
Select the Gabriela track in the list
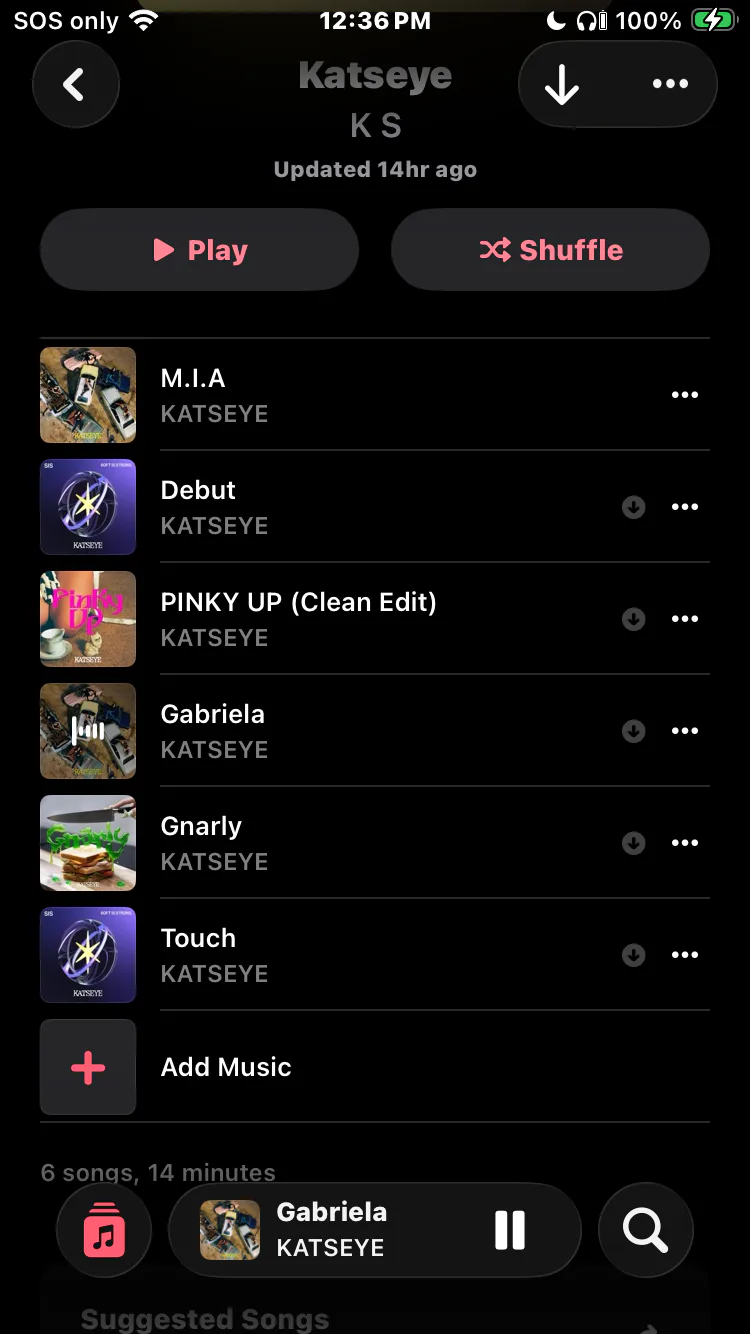300,730
